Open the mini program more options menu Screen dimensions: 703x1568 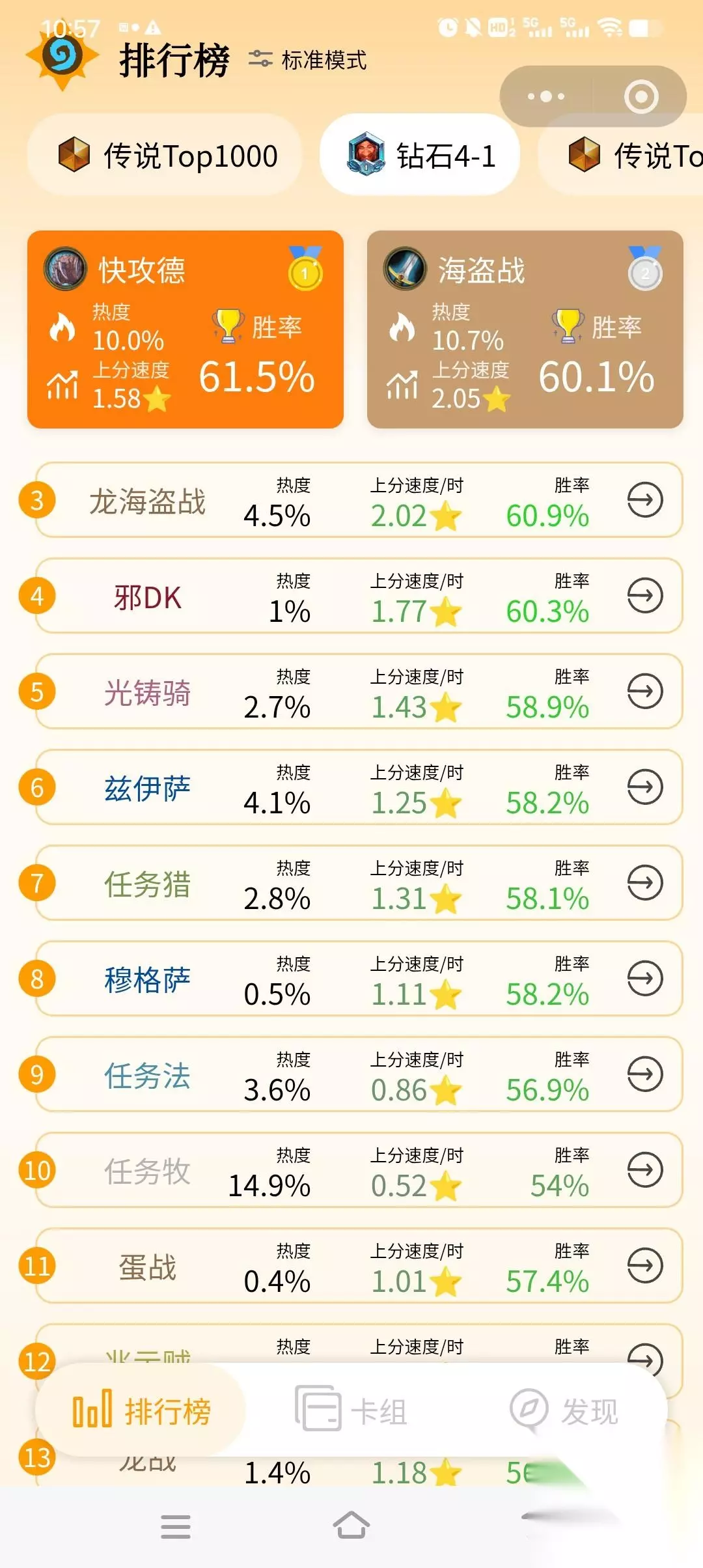pyautogui.click(x=546, y=96)
